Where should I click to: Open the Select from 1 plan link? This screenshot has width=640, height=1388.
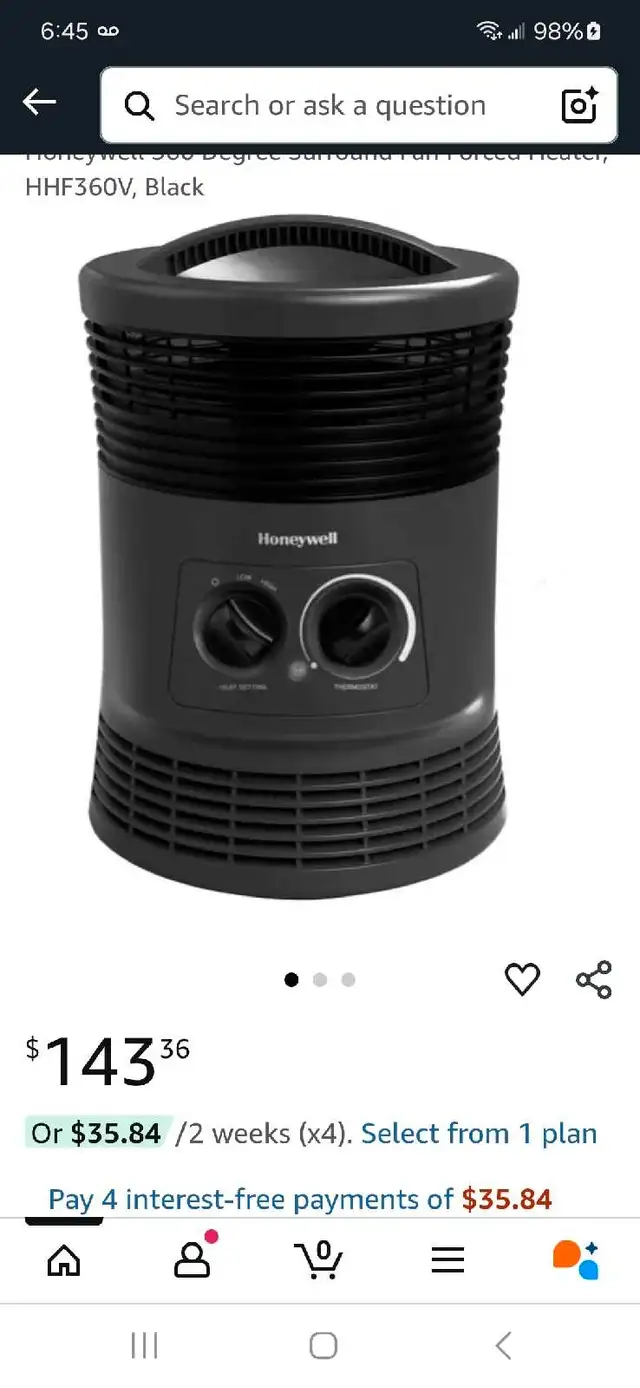click(479, 1133)
